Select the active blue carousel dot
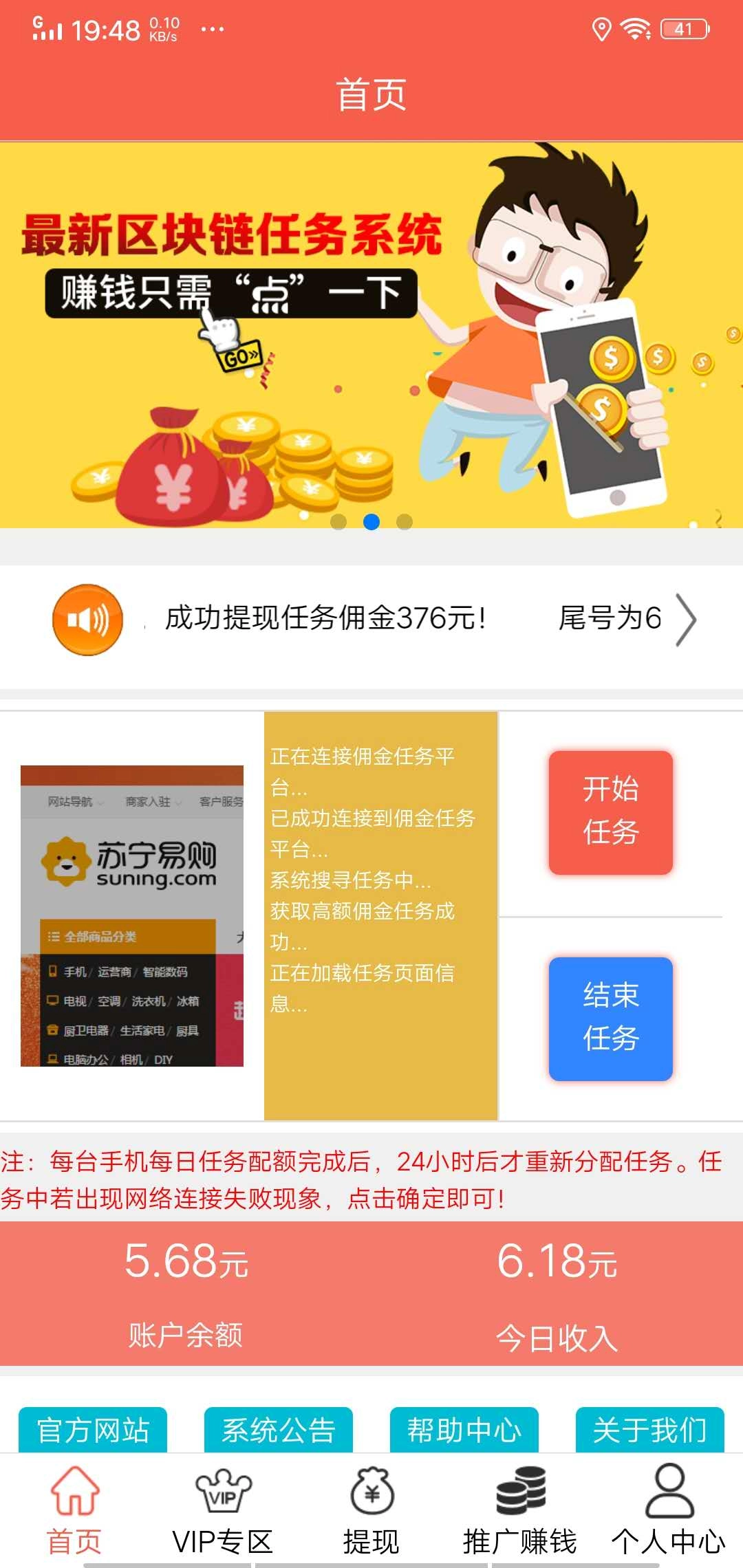Screen dimensions: 743x1568 (374, 523)
